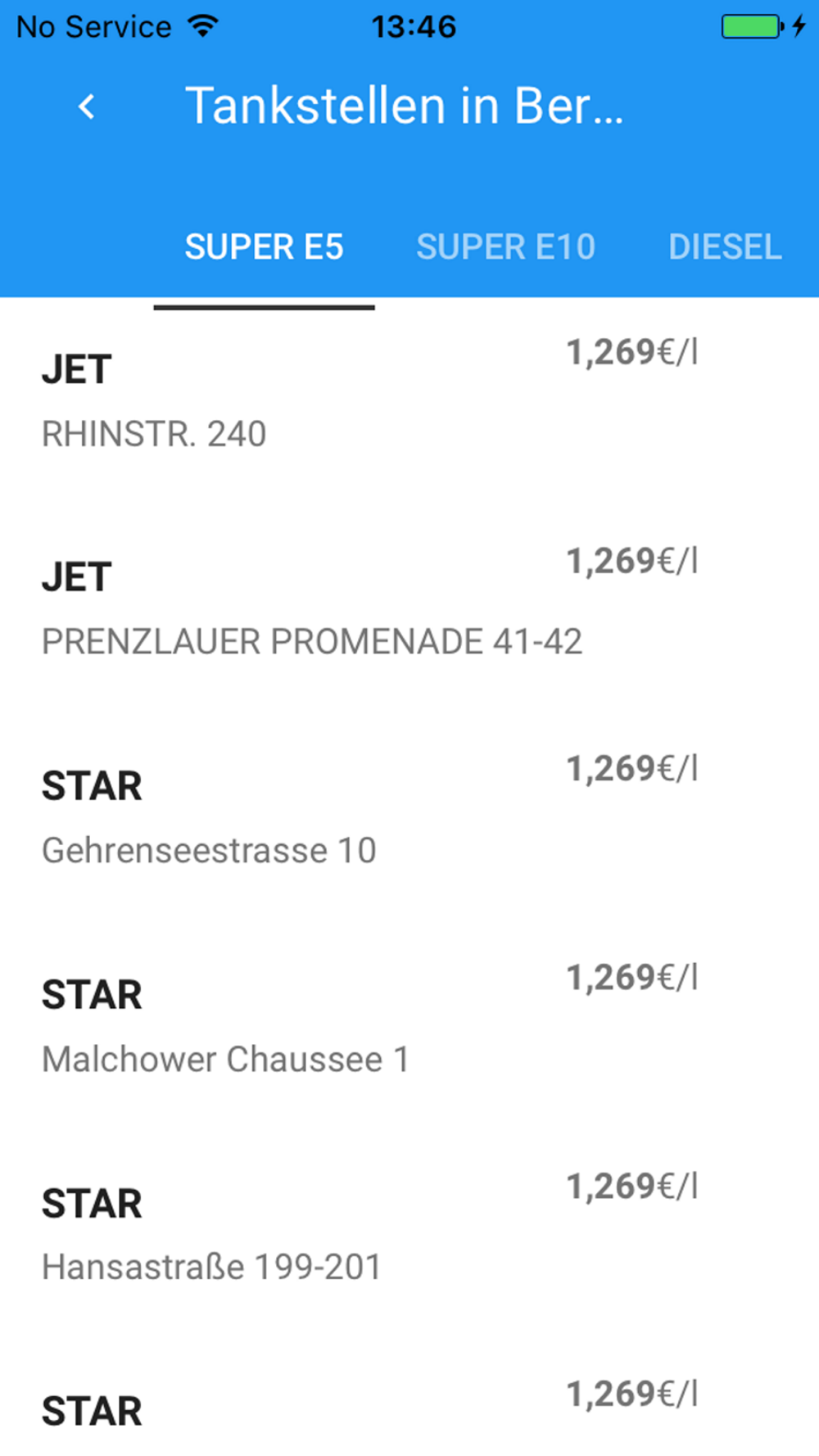Viewport: 819px width, 1456px height.
Task: Open STAR station at Malchower Chaussee 1
Action: point(369,1026)
